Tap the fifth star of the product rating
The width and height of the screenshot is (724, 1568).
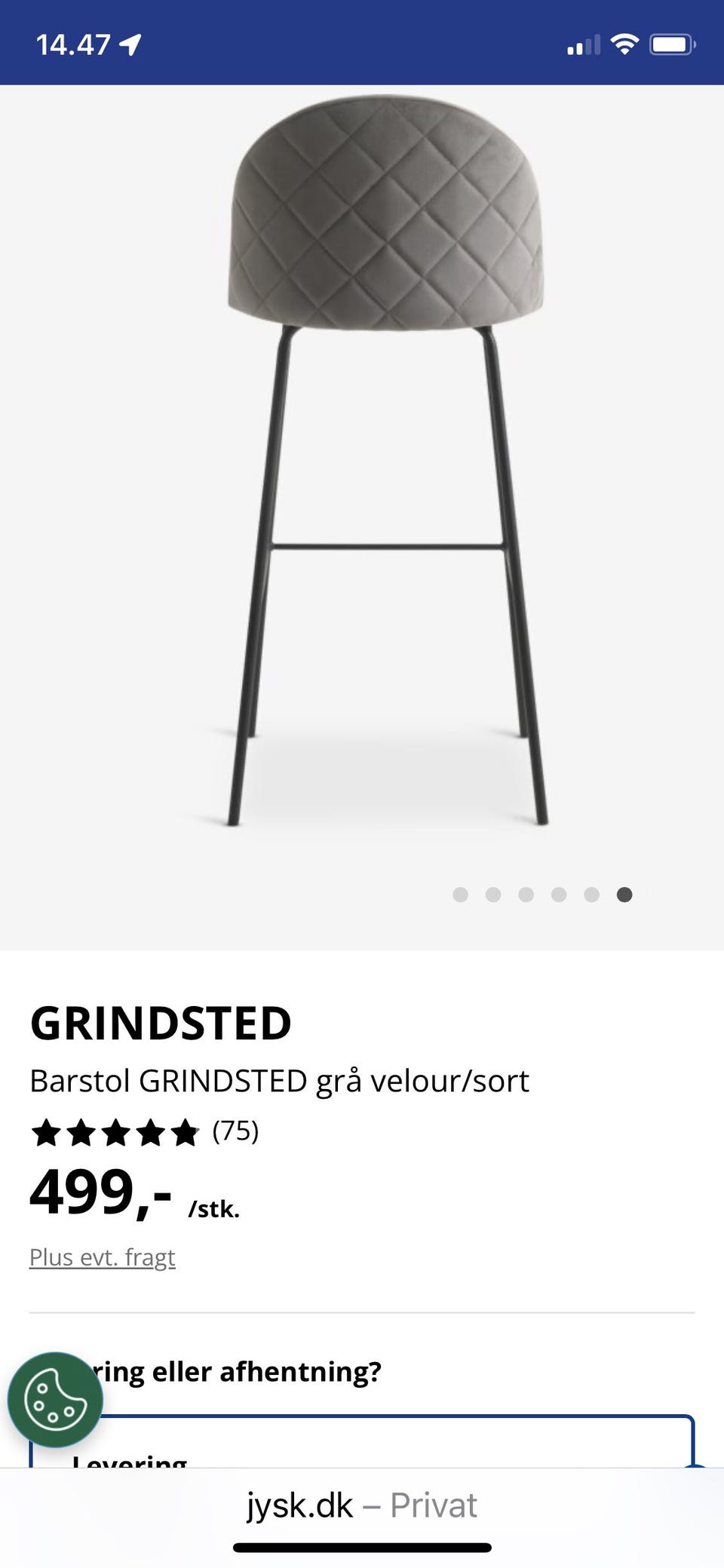click(185, 1131)
